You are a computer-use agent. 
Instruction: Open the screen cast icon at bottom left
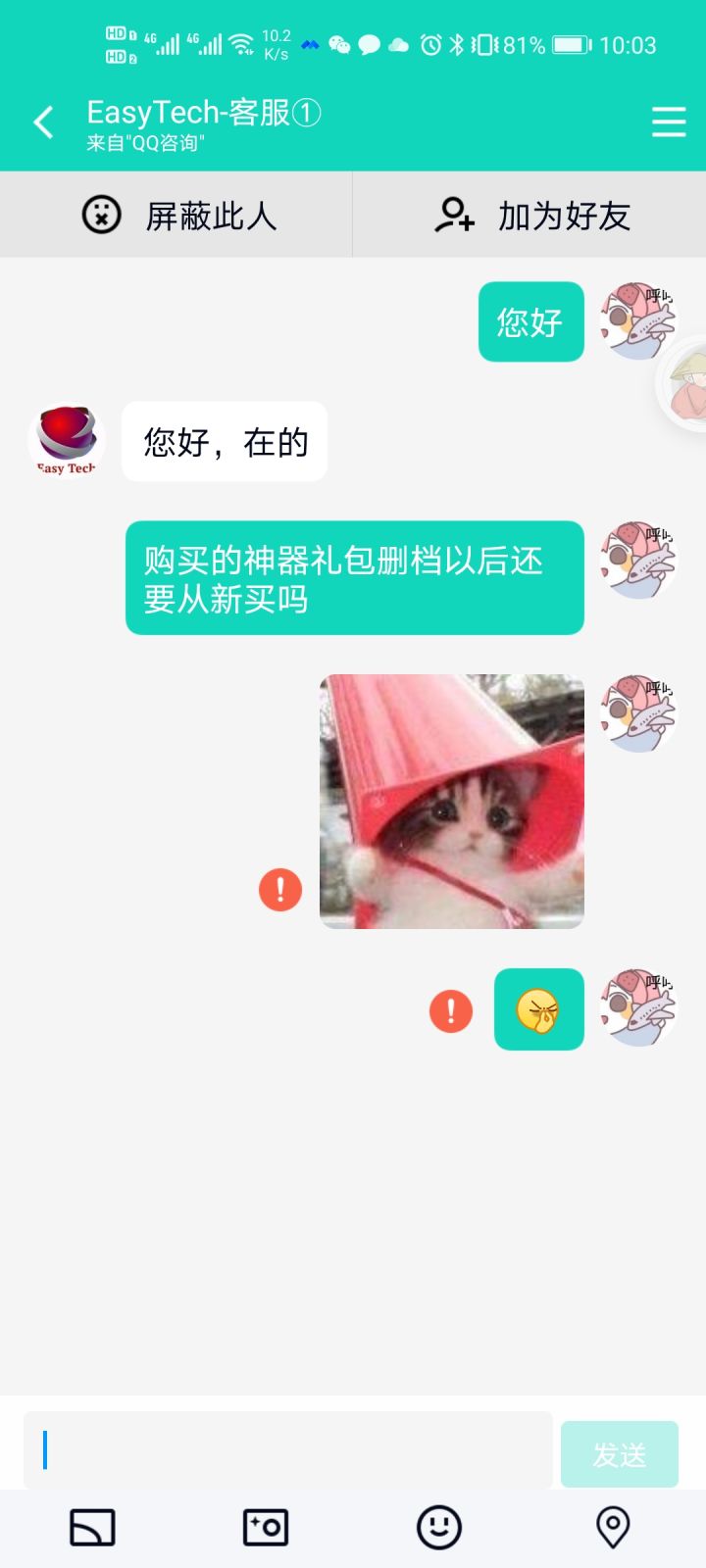point(93,1527)
